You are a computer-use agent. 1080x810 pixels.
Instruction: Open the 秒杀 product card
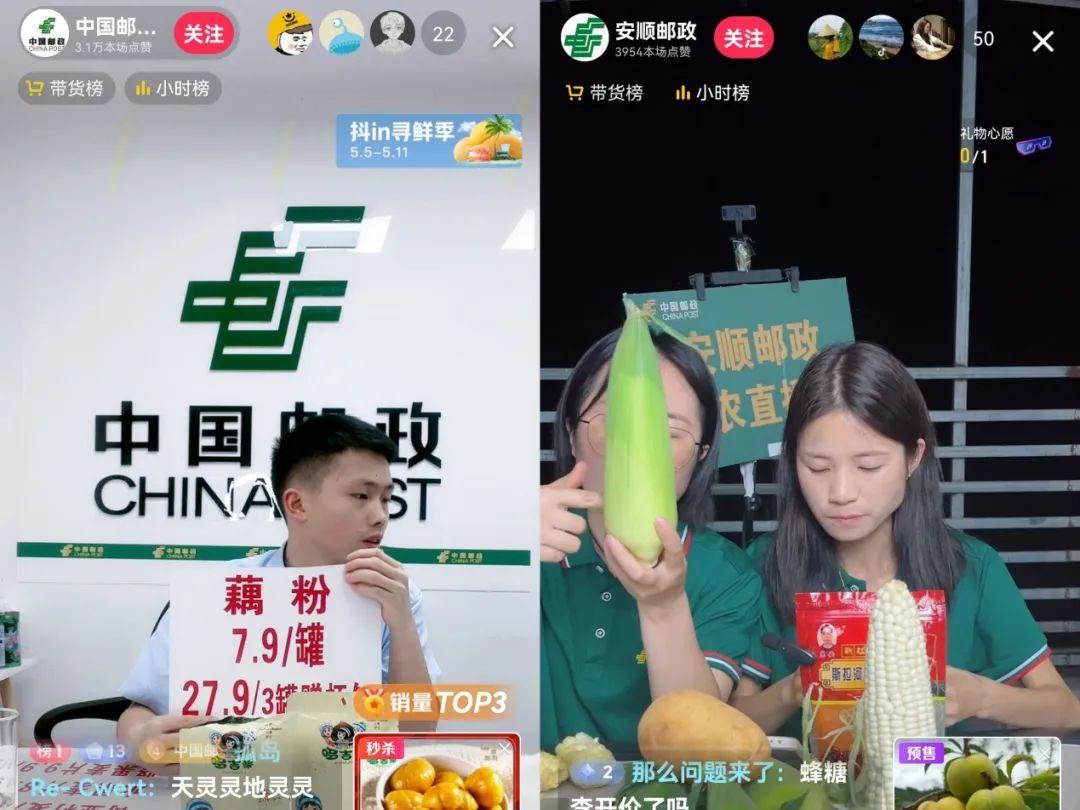437,772
